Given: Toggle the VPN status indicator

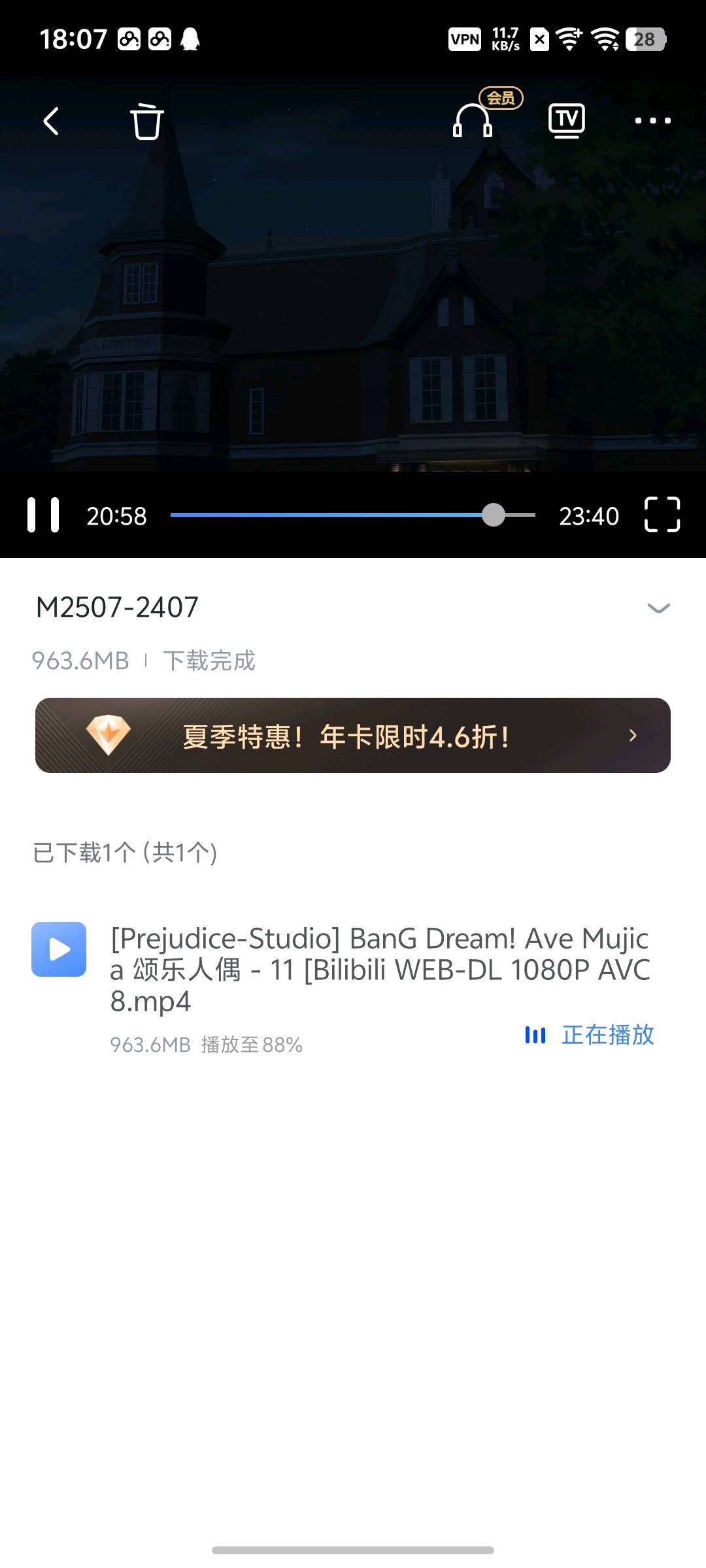Looking at the screenshot, I should (464, 39).
